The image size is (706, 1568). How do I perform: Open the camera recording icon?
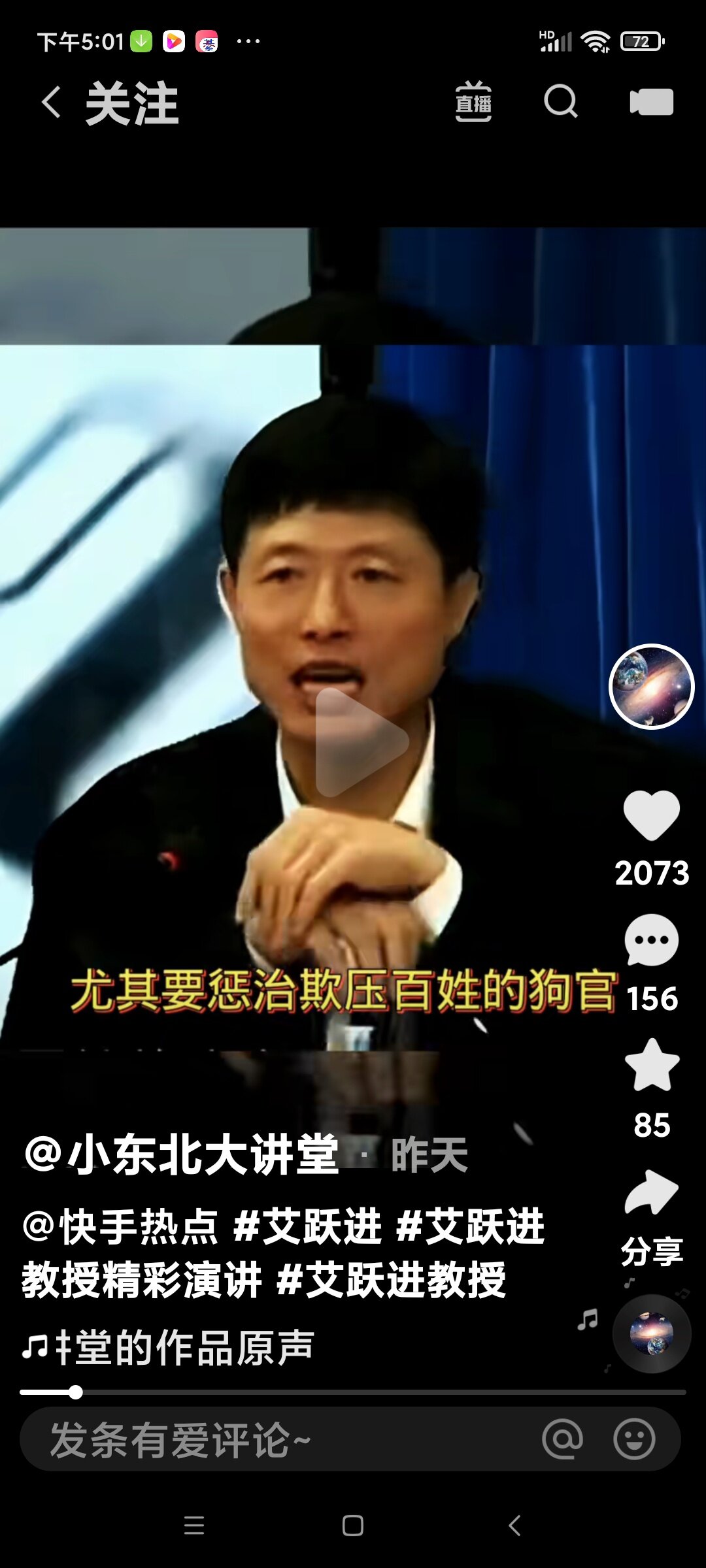[651, 103]
